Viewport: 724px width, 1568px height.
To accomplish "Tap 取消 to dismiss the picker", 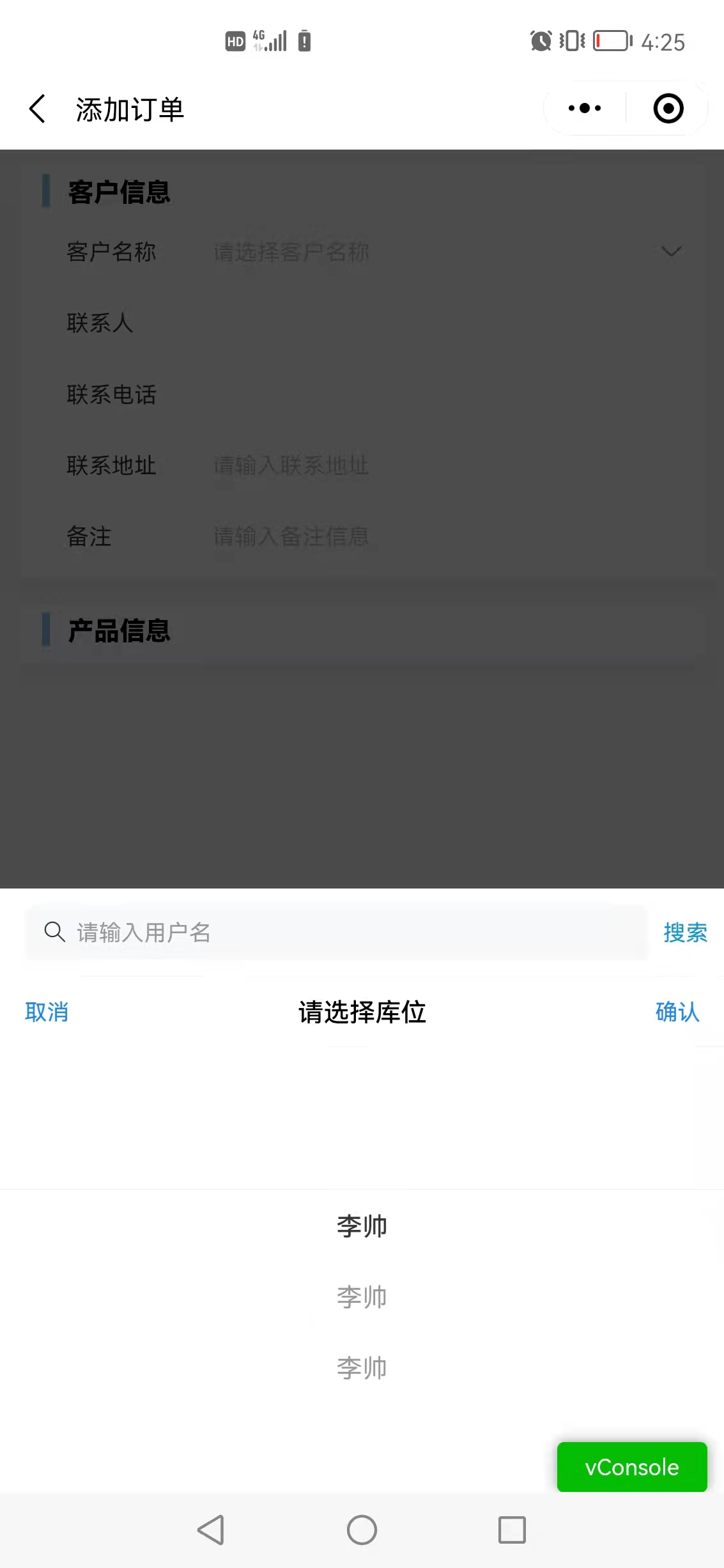I will (46, 1012).
